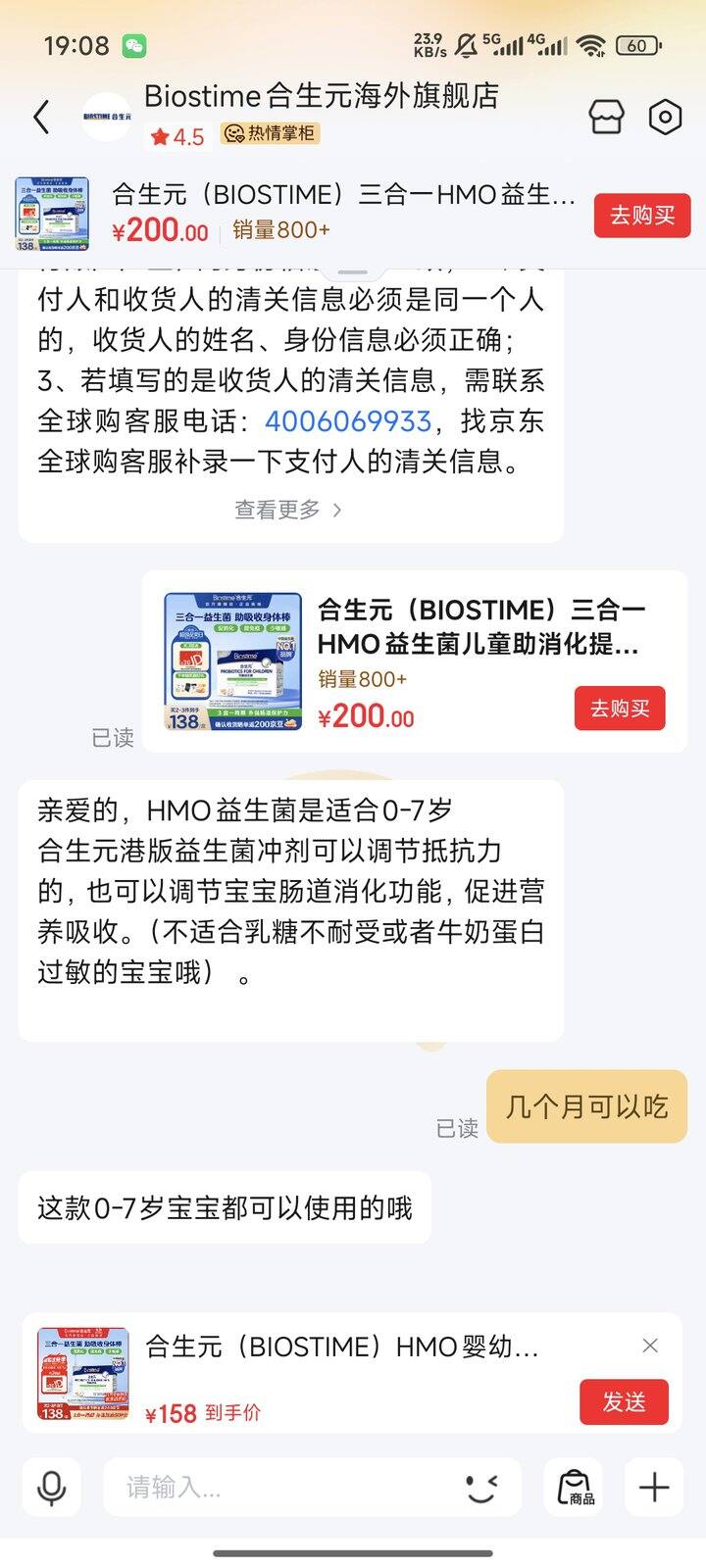Dismiss the suggested product banner
706x1568 pixels.
649,1346
